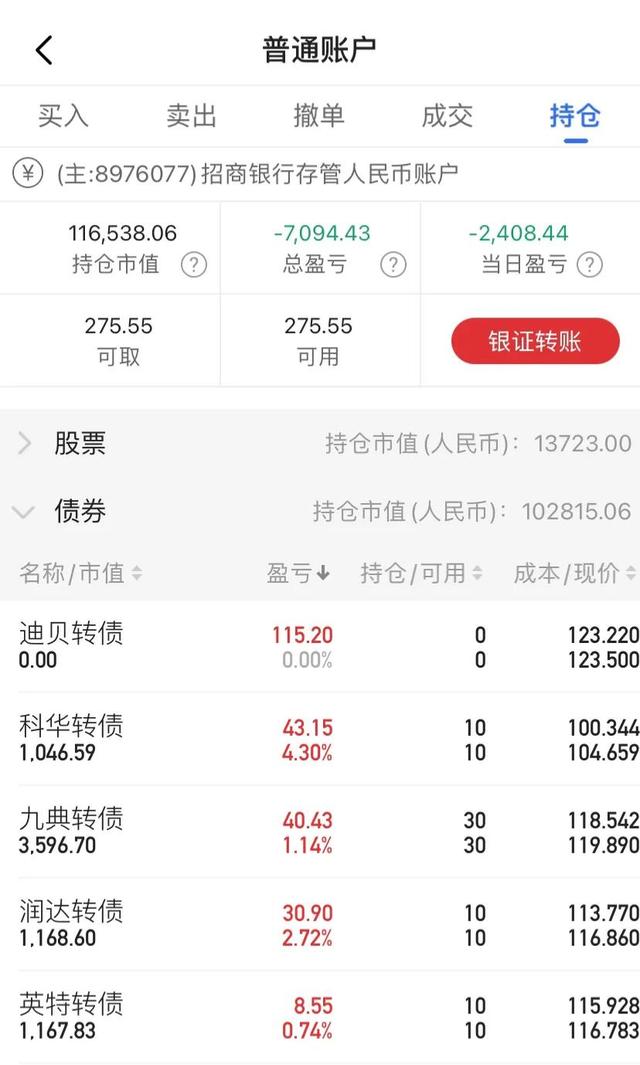Viewport: 640px width, 1065px height.
Task: Open help icon beside 当日盈亏
Action: click(x=590, y=264)
